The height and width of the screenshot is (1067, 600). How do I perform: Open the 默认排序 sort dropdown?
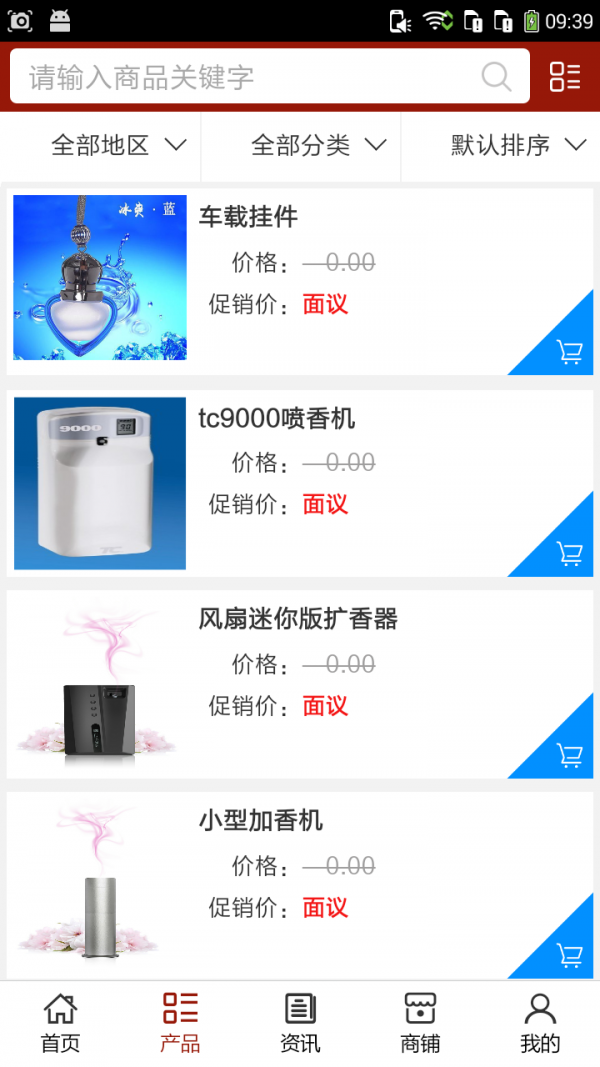[x=516, y=146]
